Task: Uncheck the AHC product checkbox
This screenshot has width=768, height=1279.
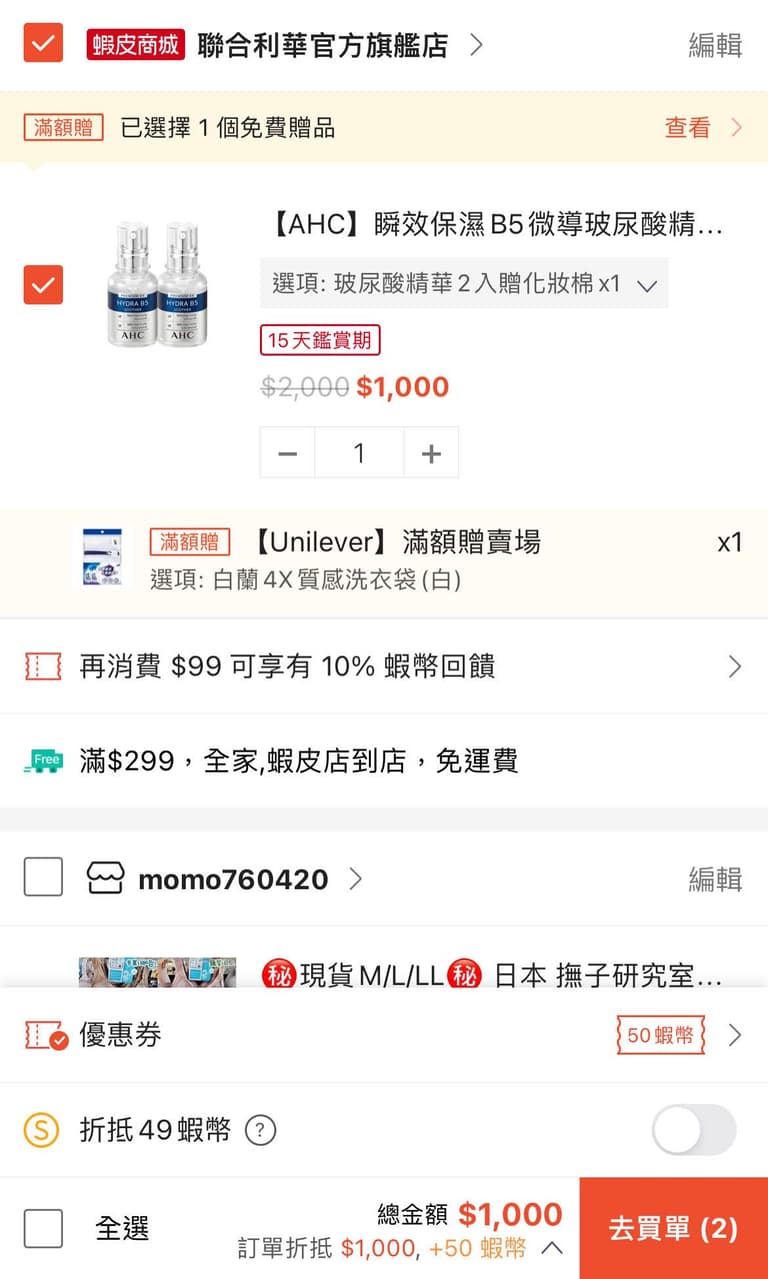Action: (x=43, y=285)
